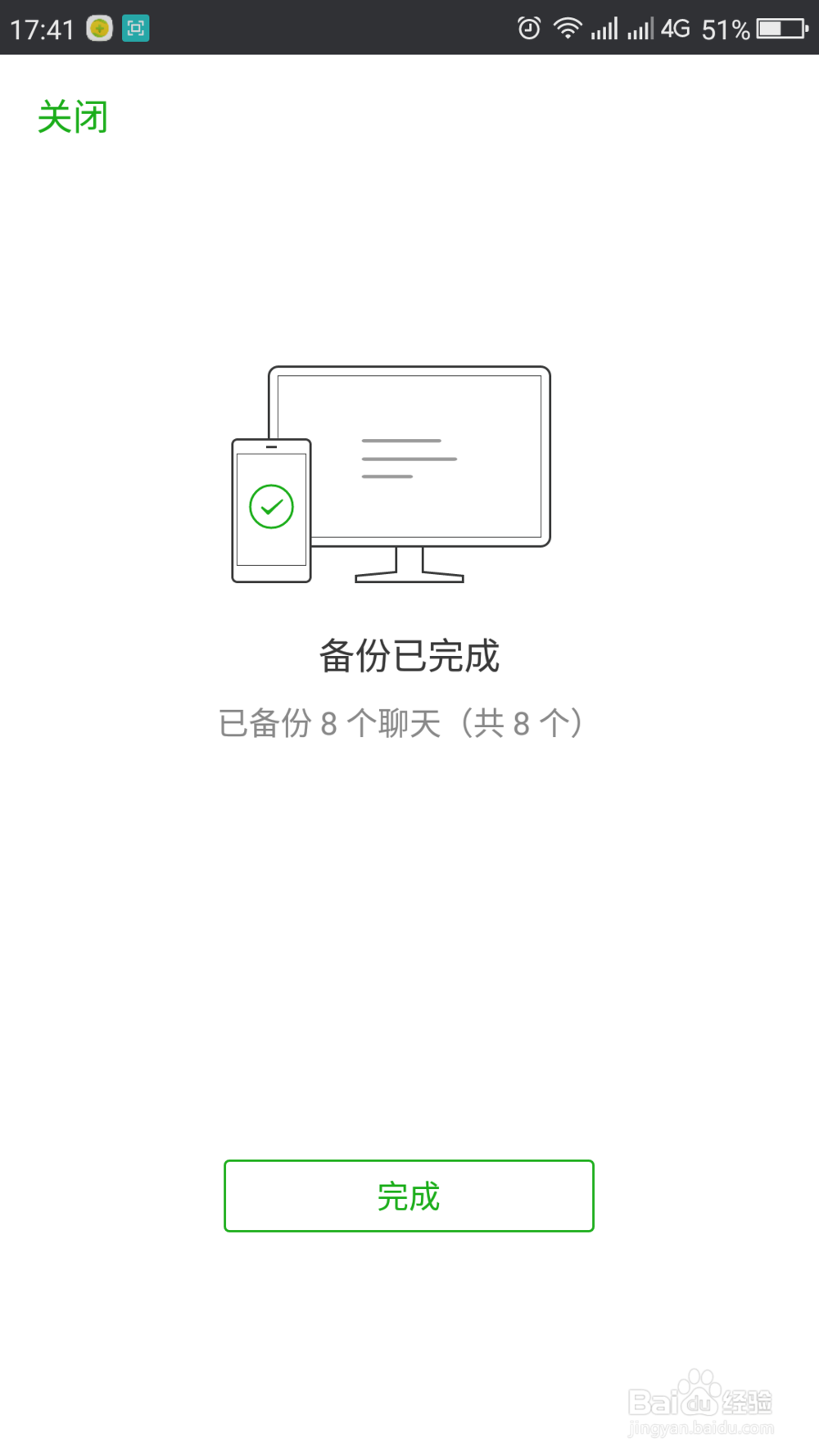Tap the 4G network indicator
The width and height of the screenshot is (819, 1456).
coord(674,27)
